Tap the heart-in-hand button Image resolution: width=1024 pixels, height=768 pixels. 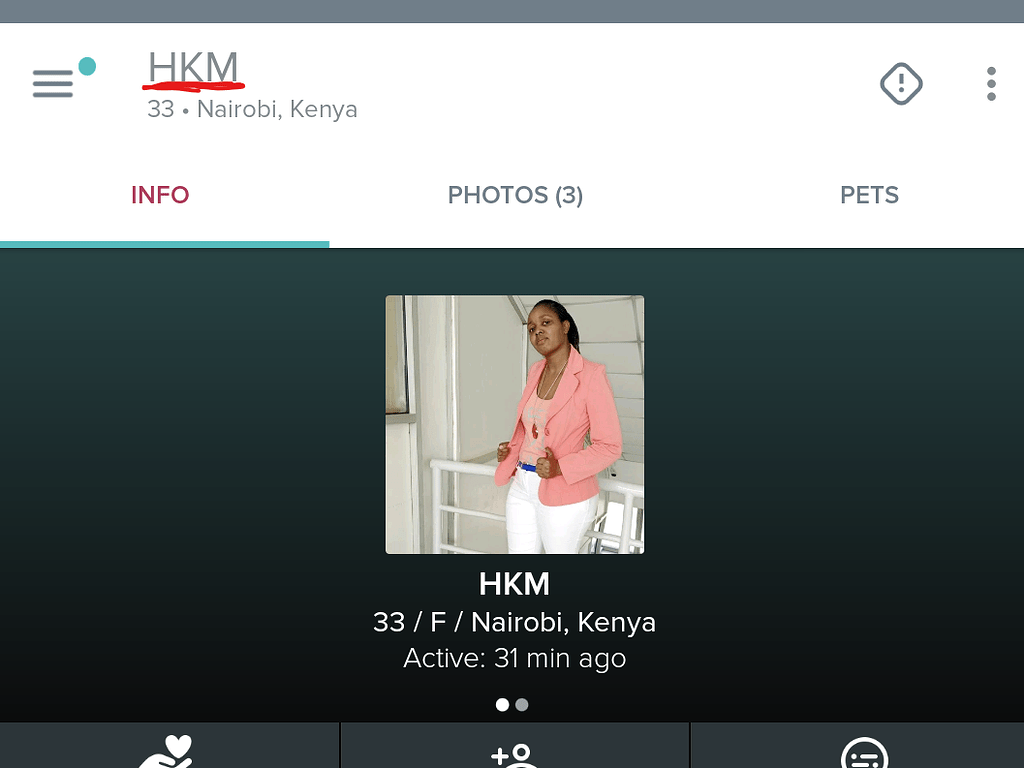168,750
